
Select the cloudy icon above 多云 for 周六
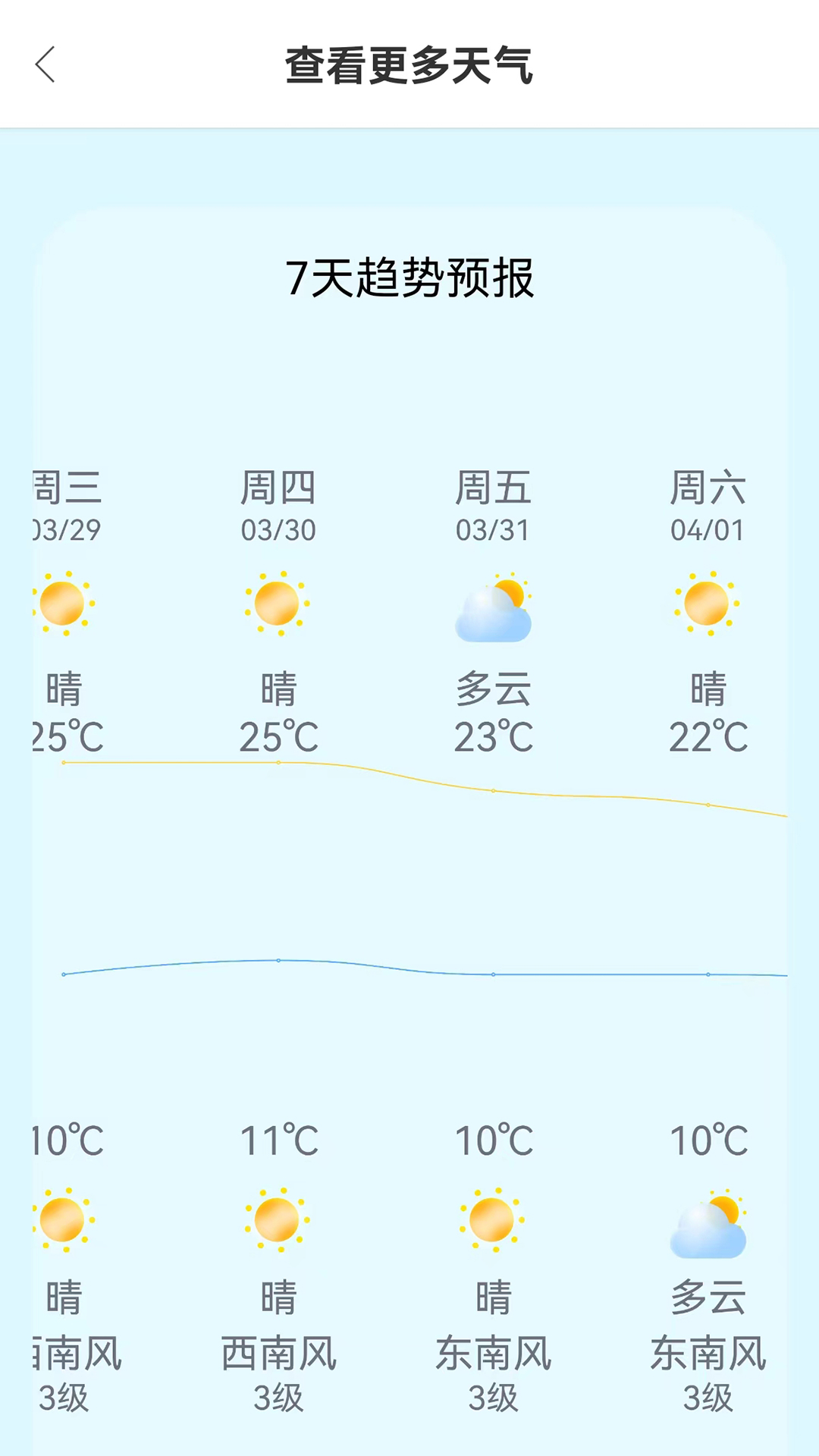tap(708, 1225)
